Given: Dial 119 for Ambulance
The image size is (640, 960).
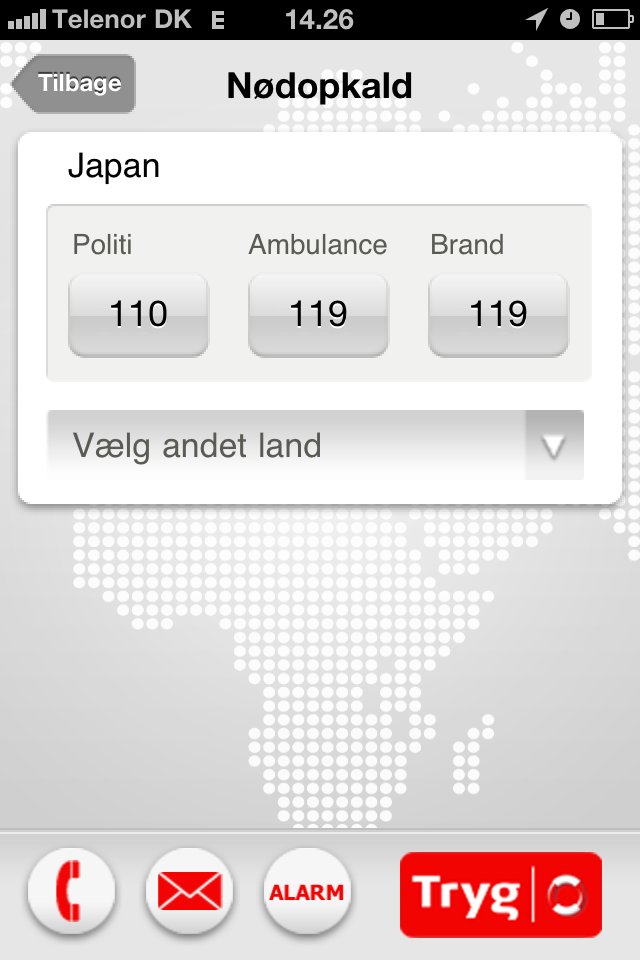Looking at the screenshot, I should pos(318,315).
